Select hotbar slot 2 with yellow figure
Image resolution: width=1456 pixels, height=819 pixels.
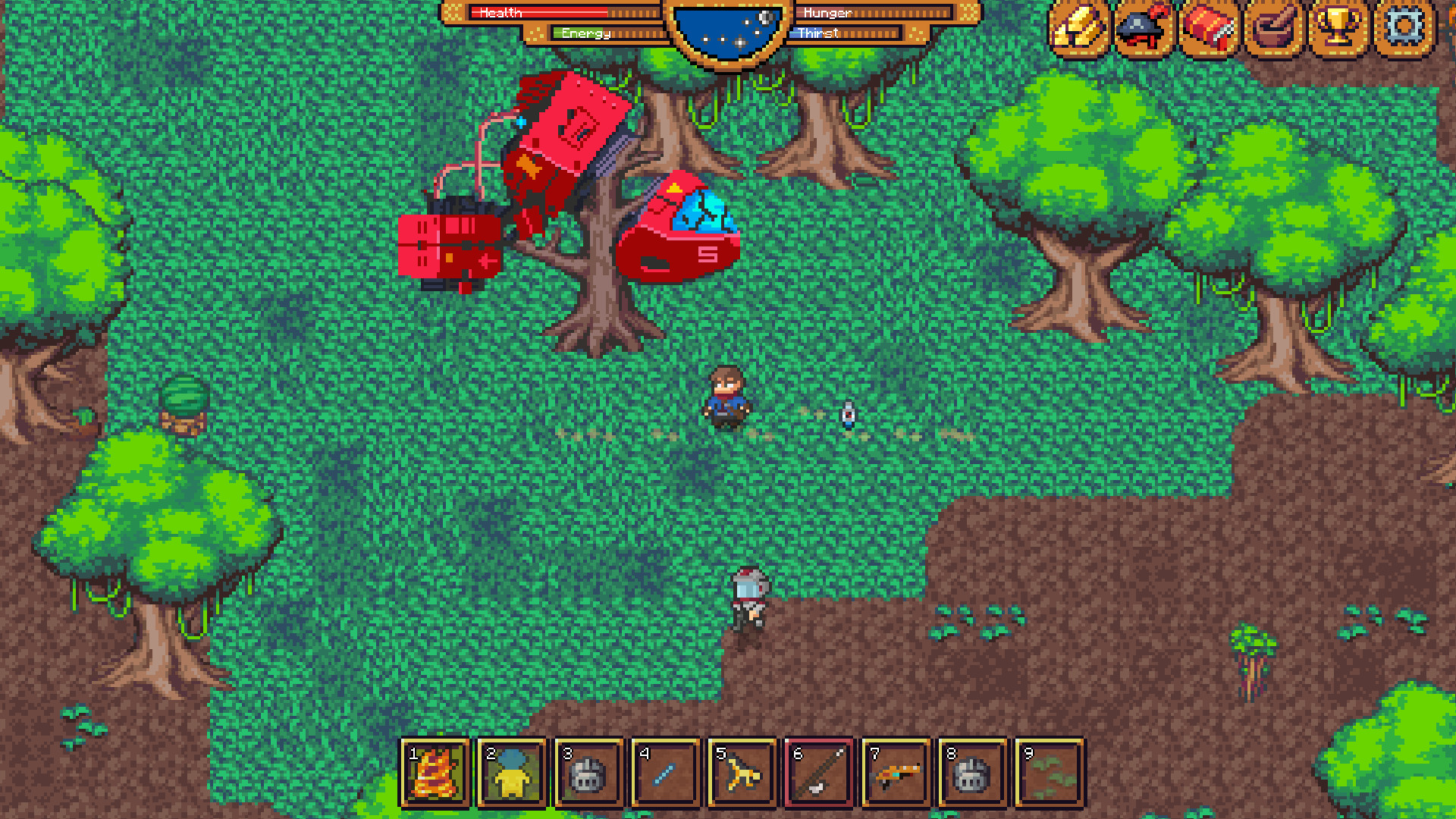[x=512, y=773]
